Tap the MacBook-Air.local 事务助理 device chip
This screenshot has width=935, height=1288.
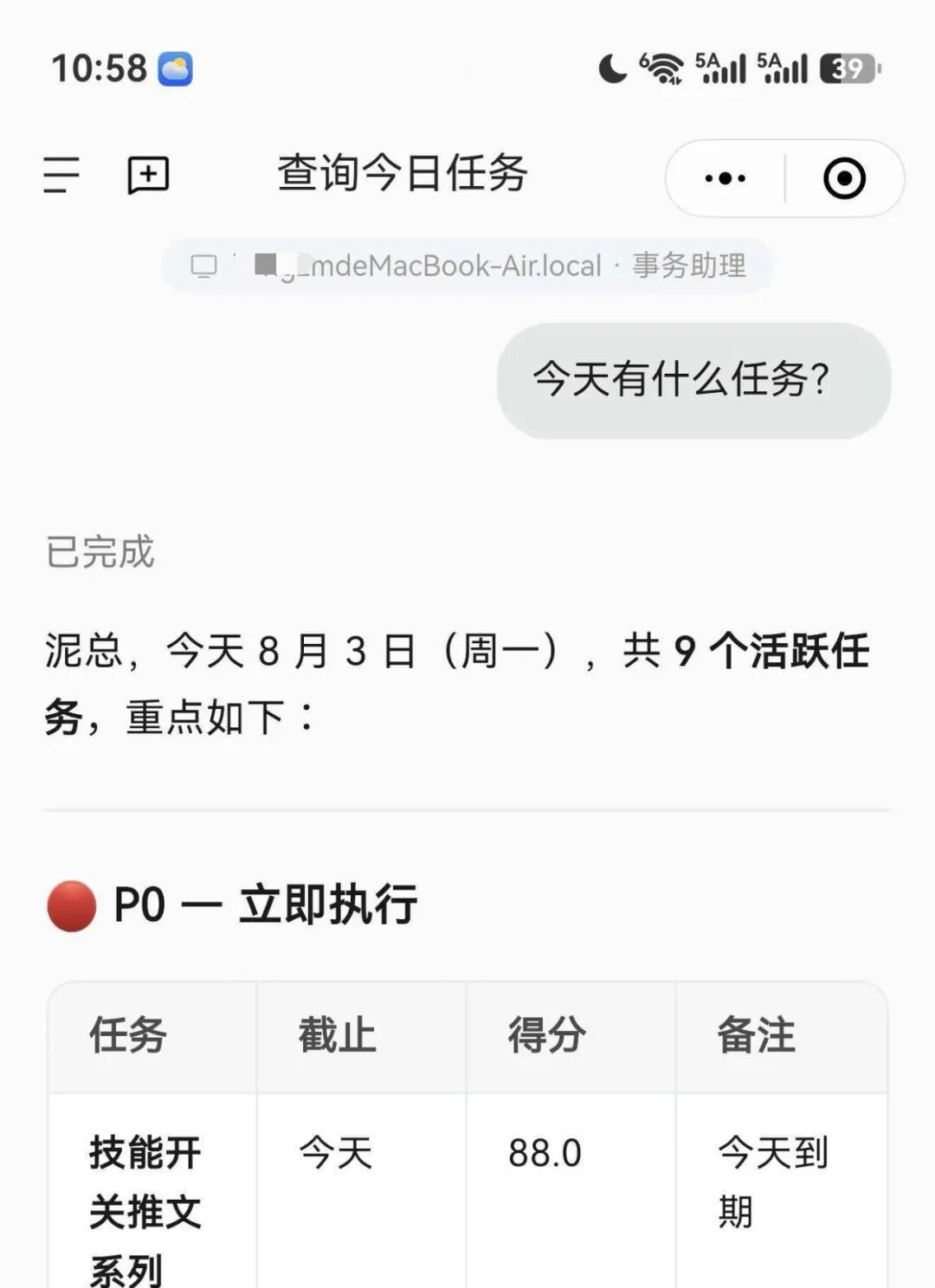pos(467,266)
